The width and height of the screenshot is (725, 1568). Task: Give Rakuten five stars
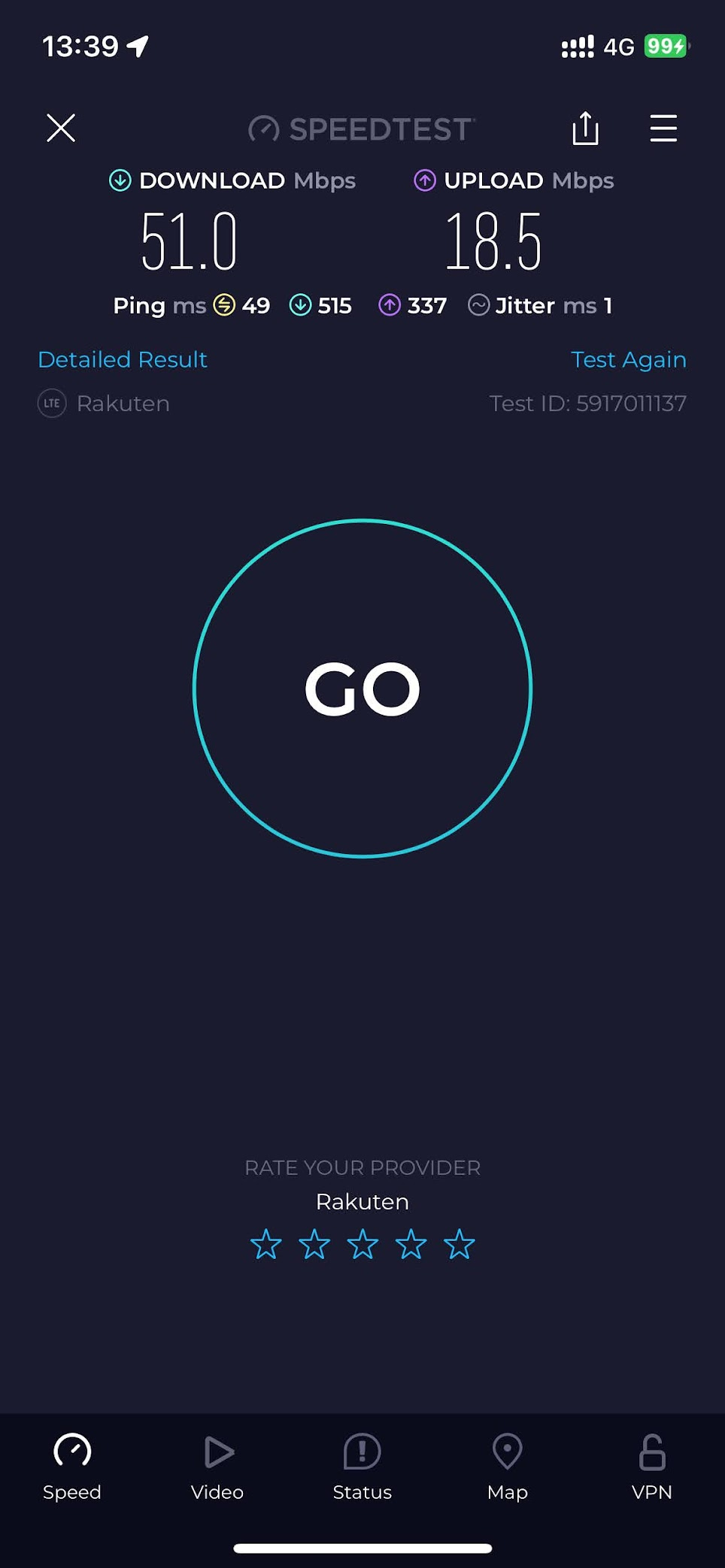coord(460,1244)
